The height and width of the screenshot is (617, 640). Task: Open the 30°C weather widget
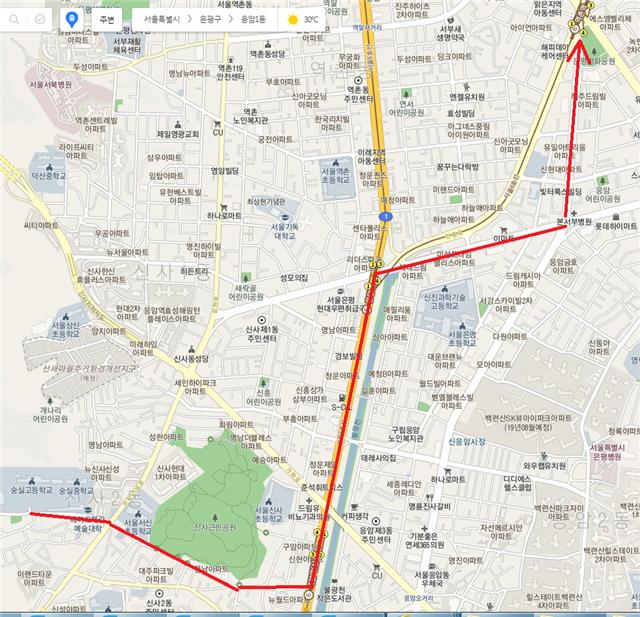click(302, 20)
